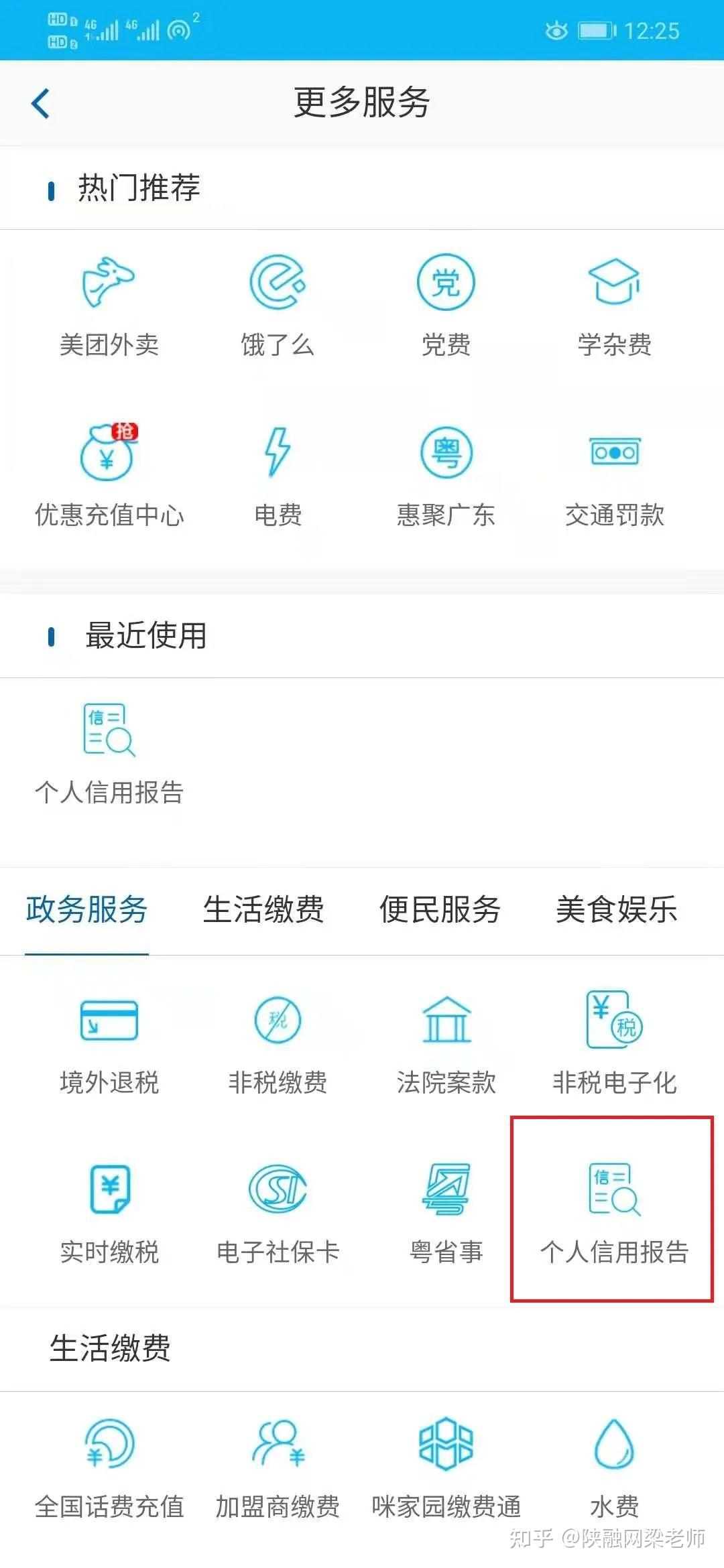The image size is (724, 1568).
Task: Open the 便民服务 tab
Action: click(439, 910)
